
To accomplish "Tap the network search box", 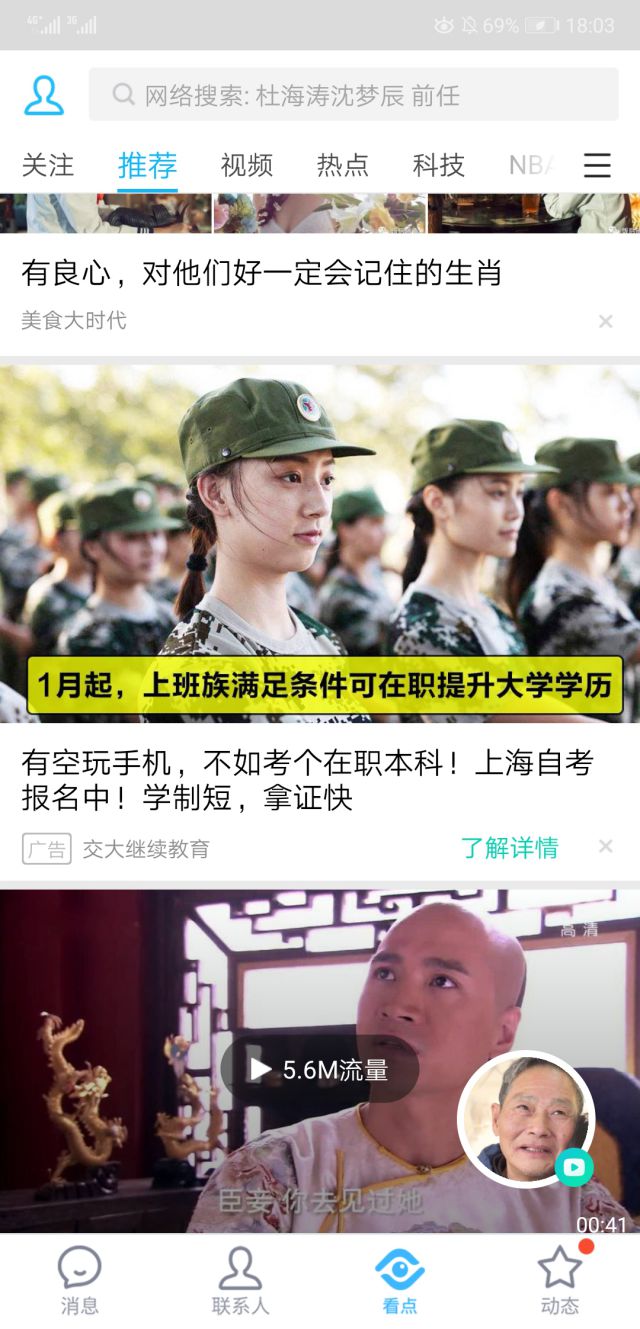I will click(x=353, y=95).
